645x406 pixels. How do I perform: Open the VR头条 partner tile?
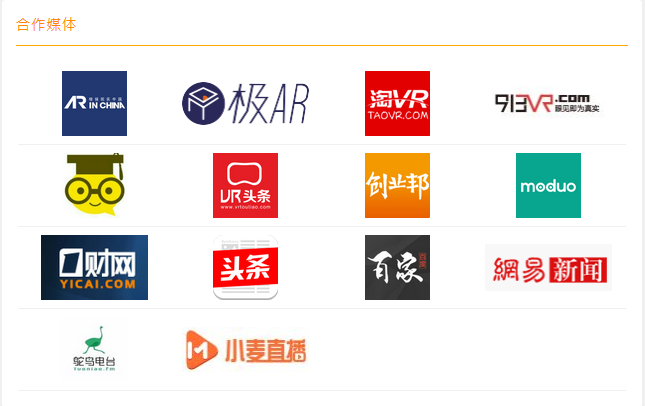(245, 185)
